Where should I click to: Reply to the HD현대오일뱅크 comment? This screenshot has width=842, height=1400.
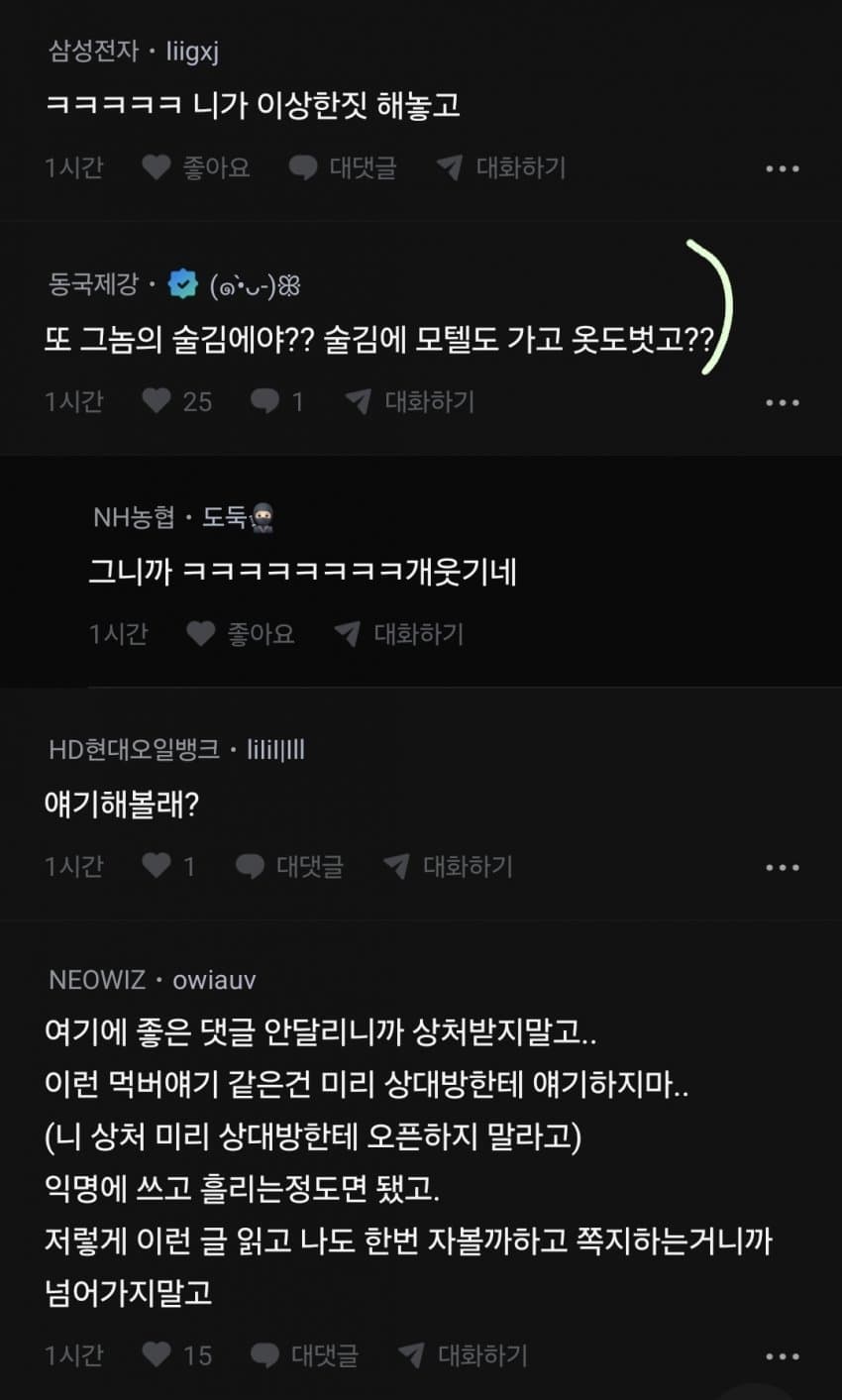tap(289, 867)
